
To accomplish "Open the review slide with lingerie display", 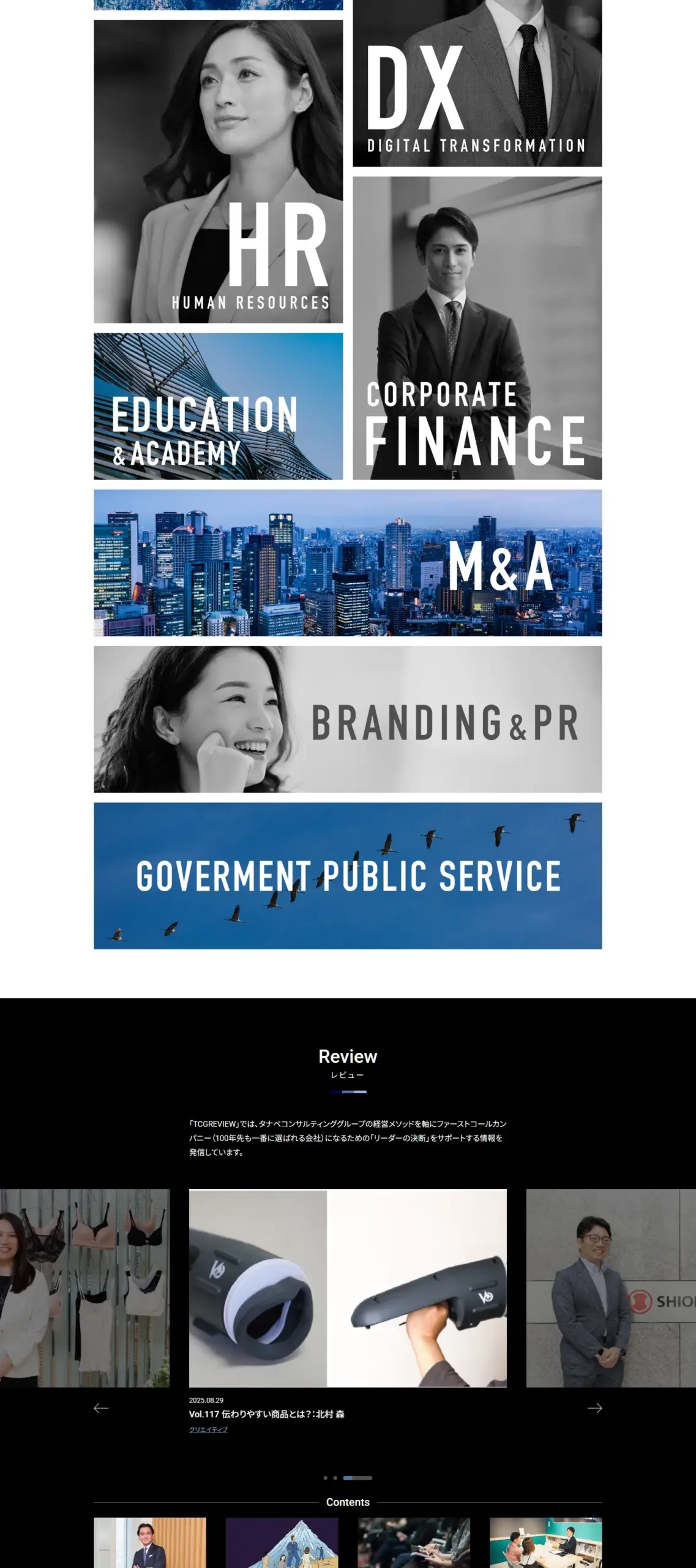I will pyautogui.click(x=84, y=1288).
